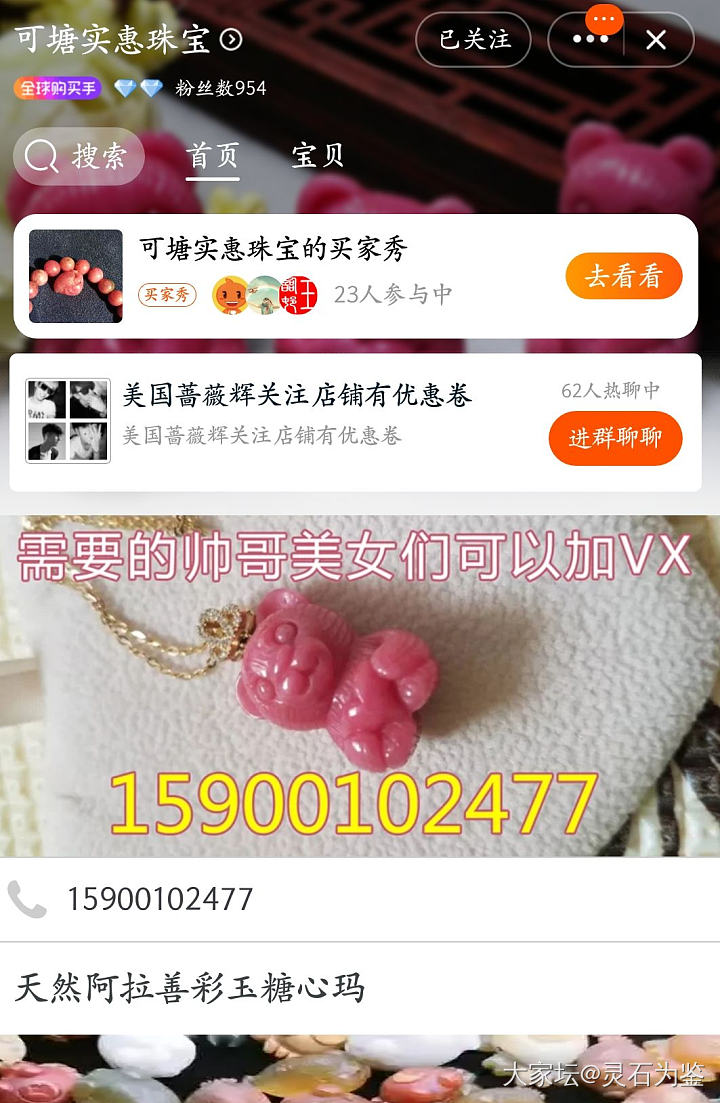Call the phone number 15900102477
Image resolution: width=720 pixels, height=1103 pixels.
pyautogui.click(x=160, y=899)
